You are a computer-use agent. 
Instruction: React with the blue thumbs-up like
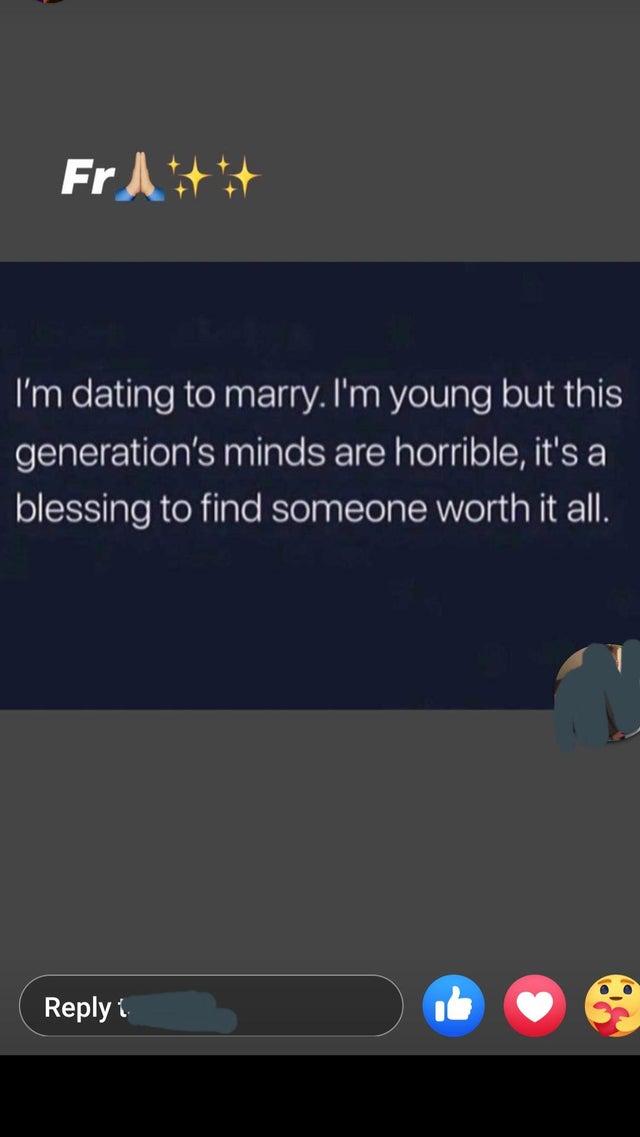coord(454,1006)
